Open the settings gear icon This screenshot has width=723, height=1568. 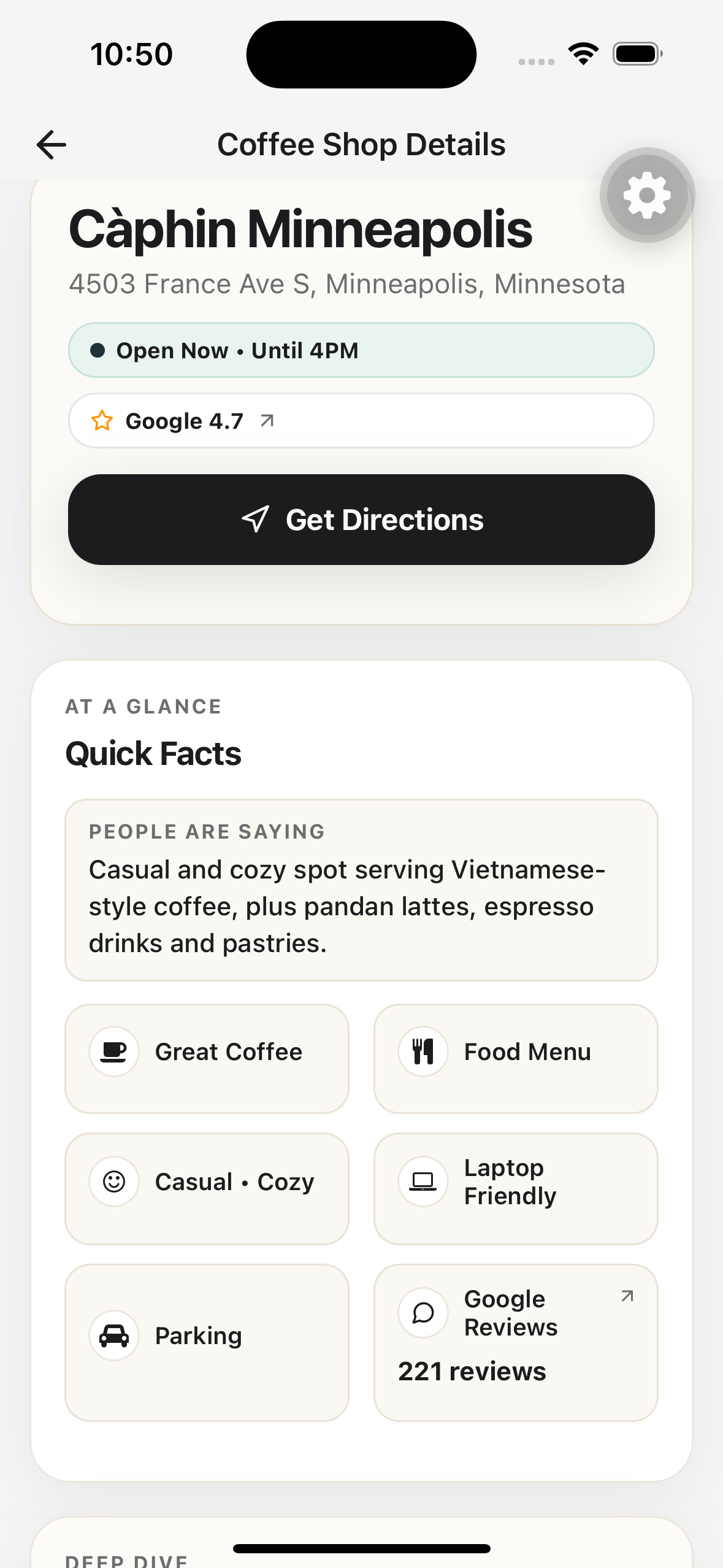point(646,196)
